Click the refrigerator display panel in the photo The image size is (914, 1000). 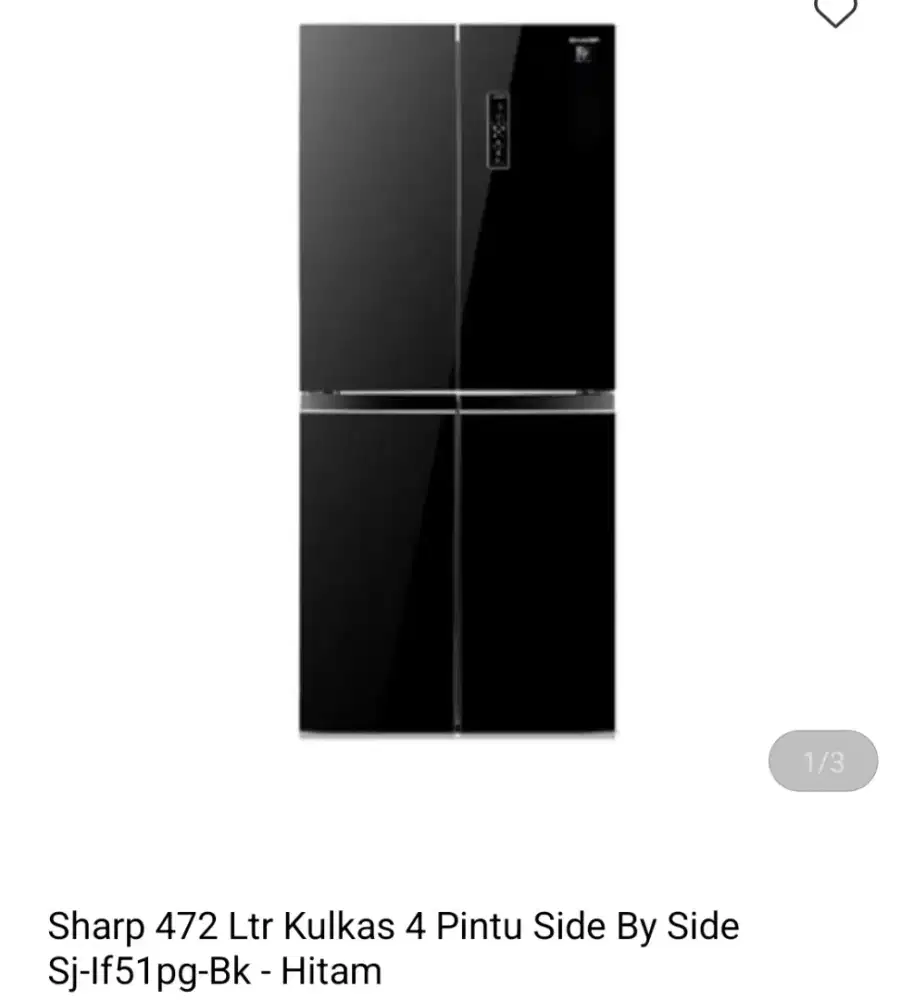(x=497, y=128)
